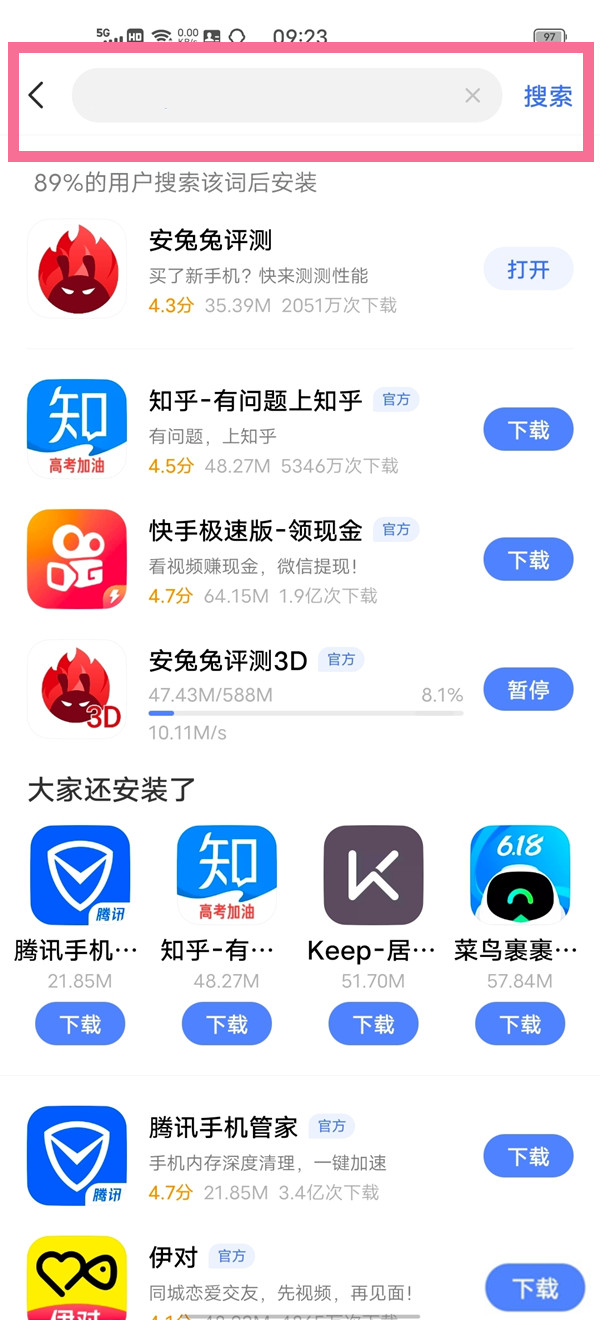Download 菜鸟裹裹 from the recommended grid
600x1320 pixels.
point(520,1024)
